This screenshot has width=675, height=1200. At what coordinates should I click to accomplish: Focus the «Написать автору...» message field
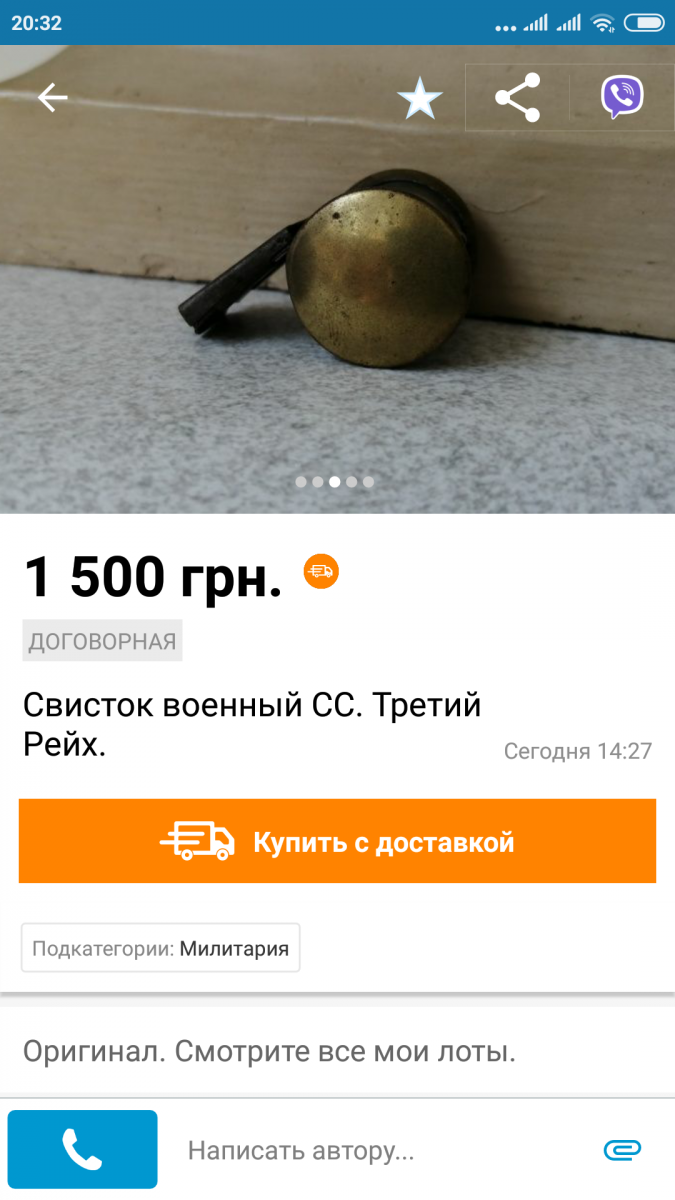coord(380,1150)
